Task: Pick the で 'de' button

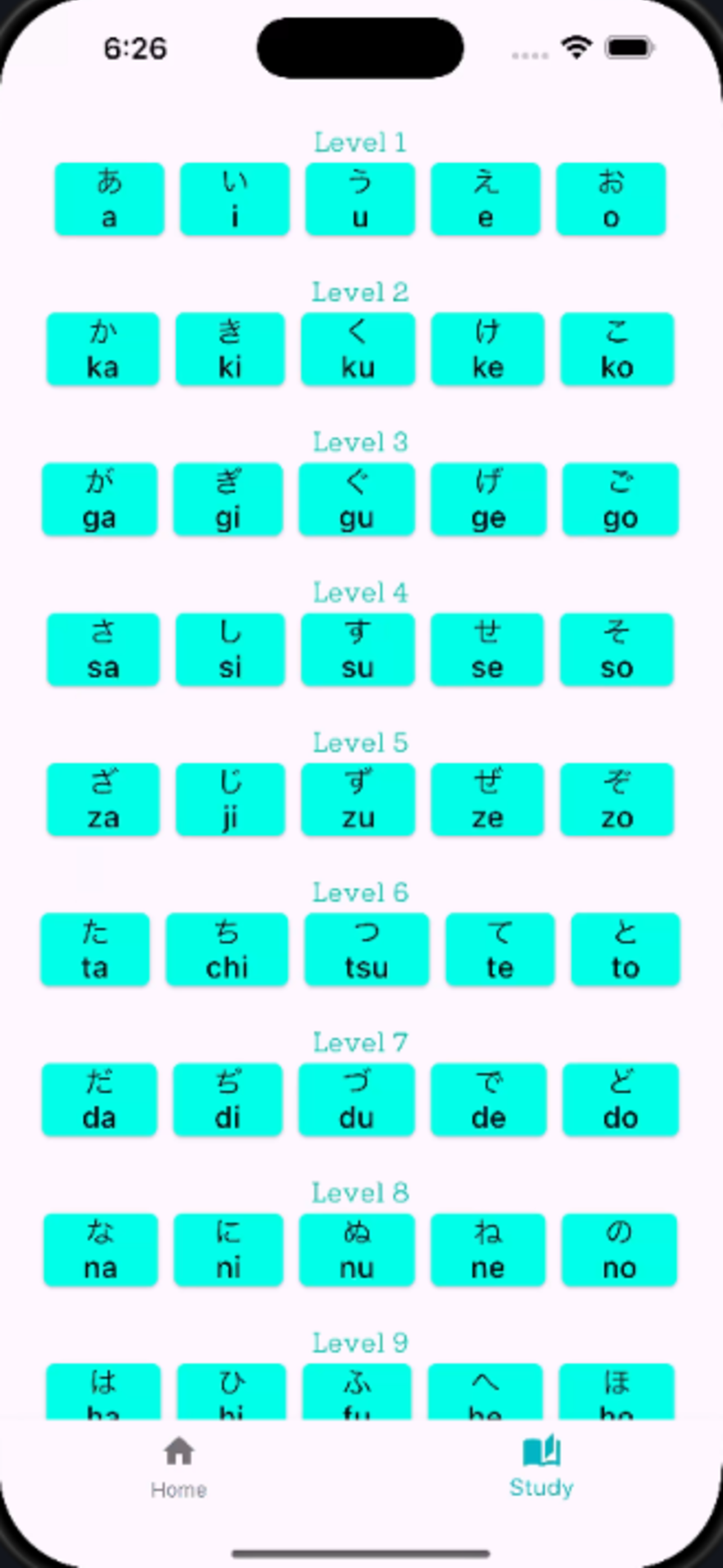Action: (488, 1100)
